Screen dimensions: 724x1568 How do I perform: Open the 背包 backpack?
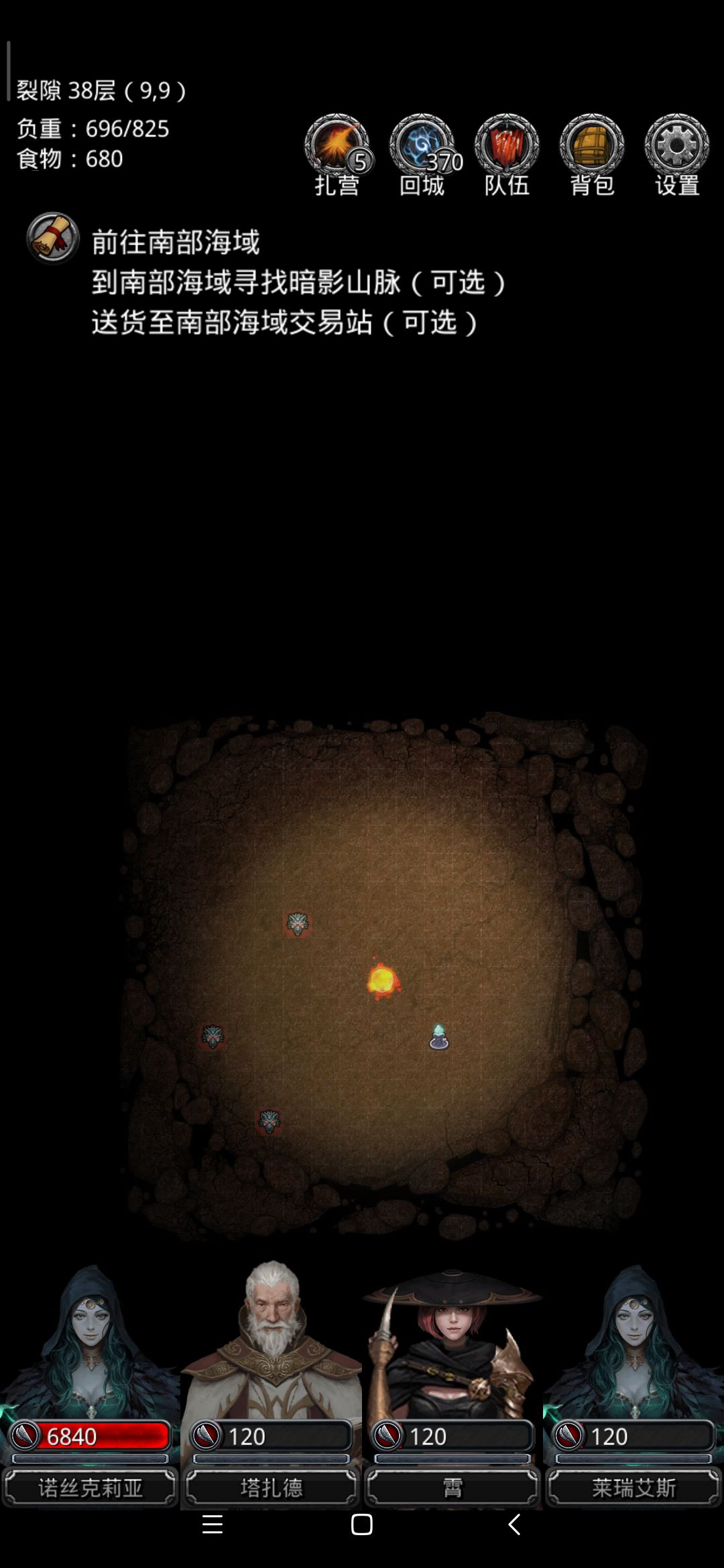click(592, 155)
